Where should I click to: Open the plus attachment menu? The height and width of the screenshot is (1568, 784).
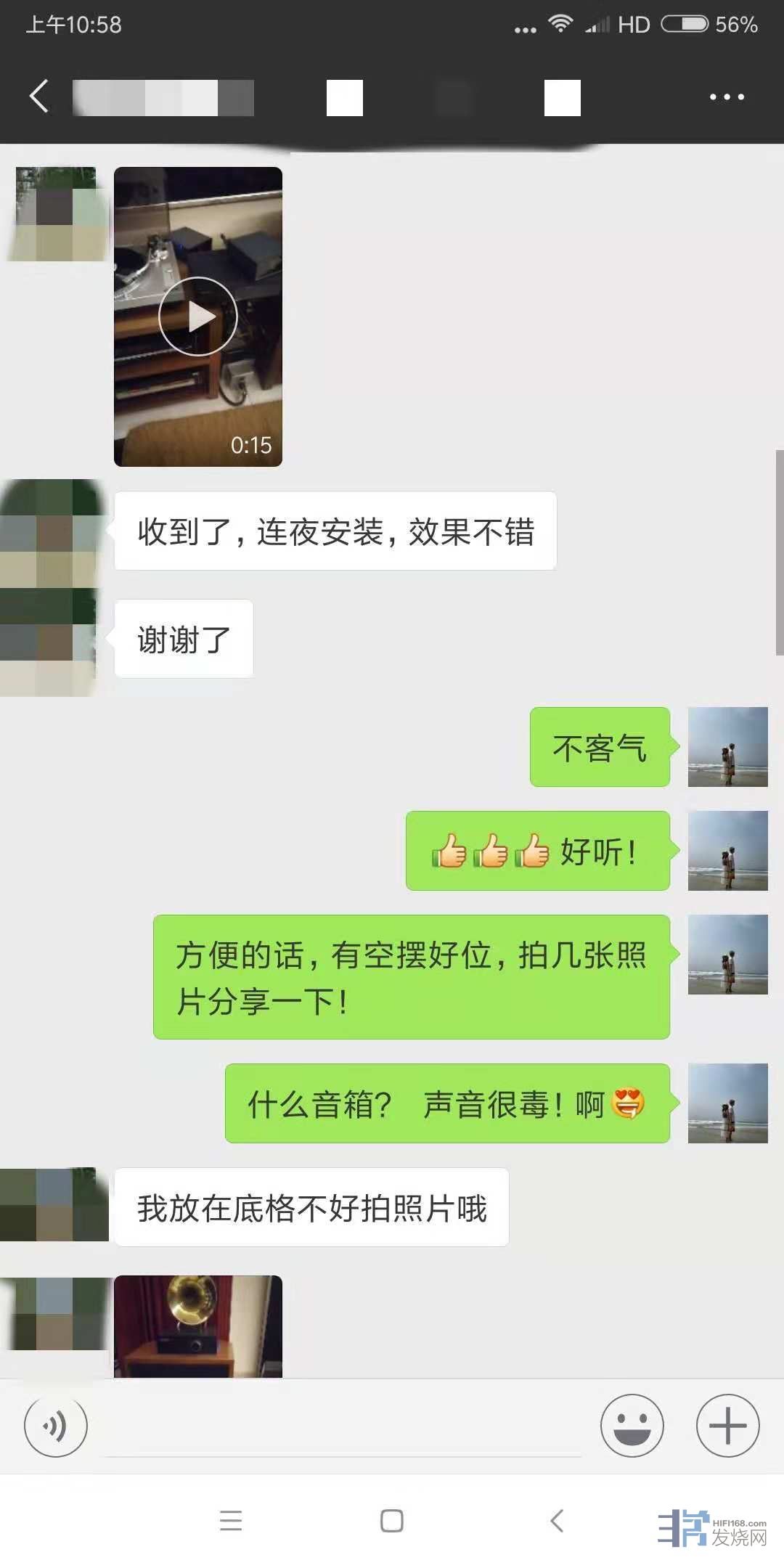click(727, 1426)
